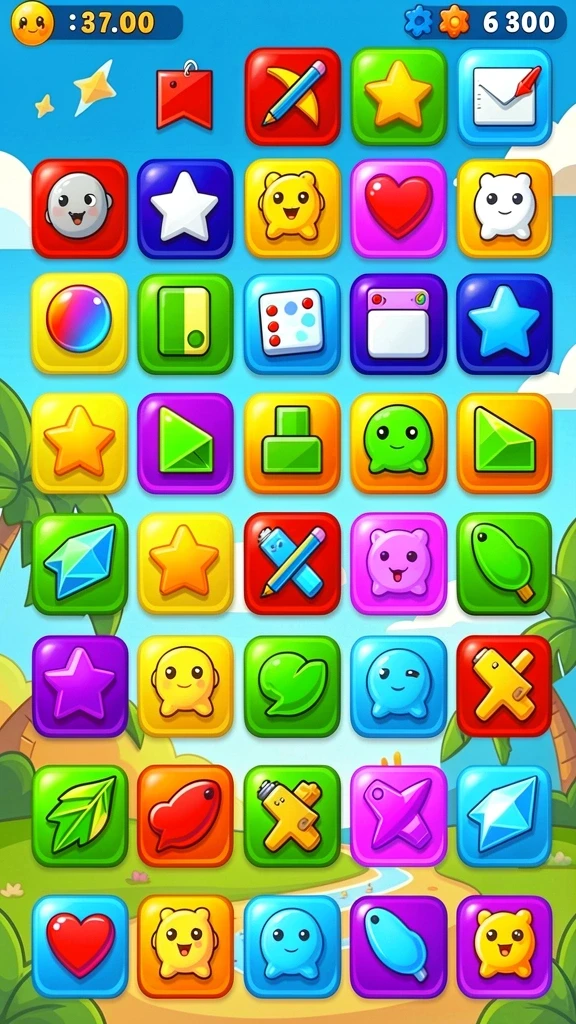Image resolution: width=576 pixels, height=1024 pixels.
Task: Select the blue envelope tile
Action: (x=505, y=97)
